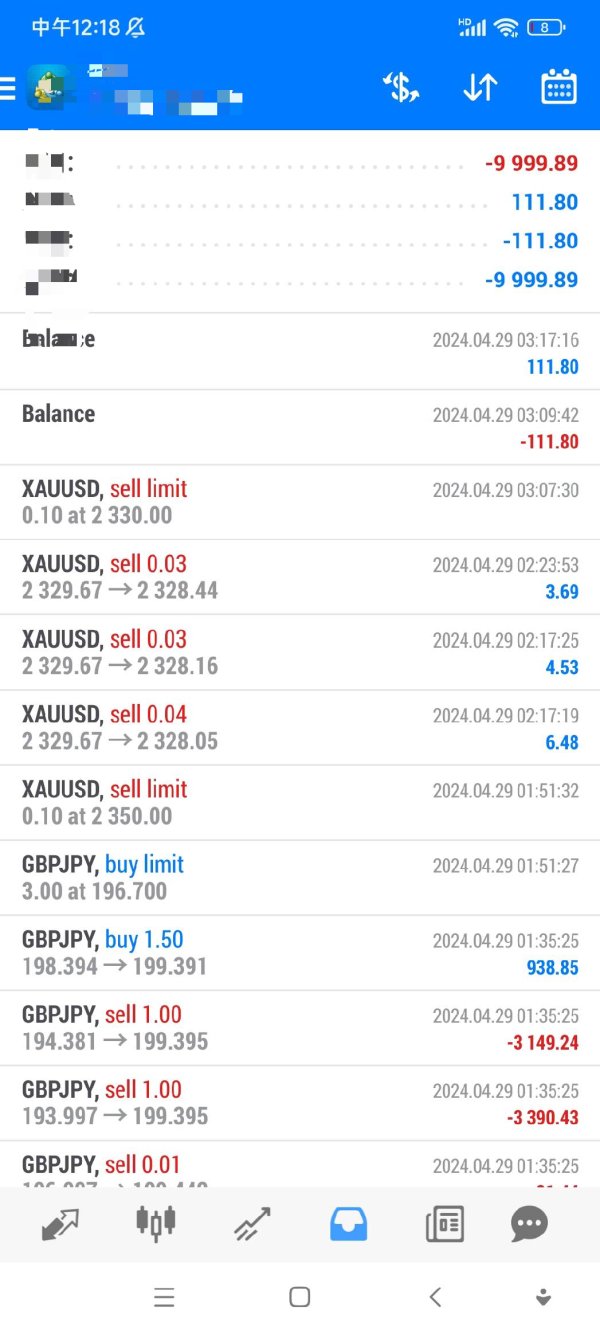Viewport: 600px width, 1334px height.
Task: Switch to the Trade tab
Action: [252, 1224]
